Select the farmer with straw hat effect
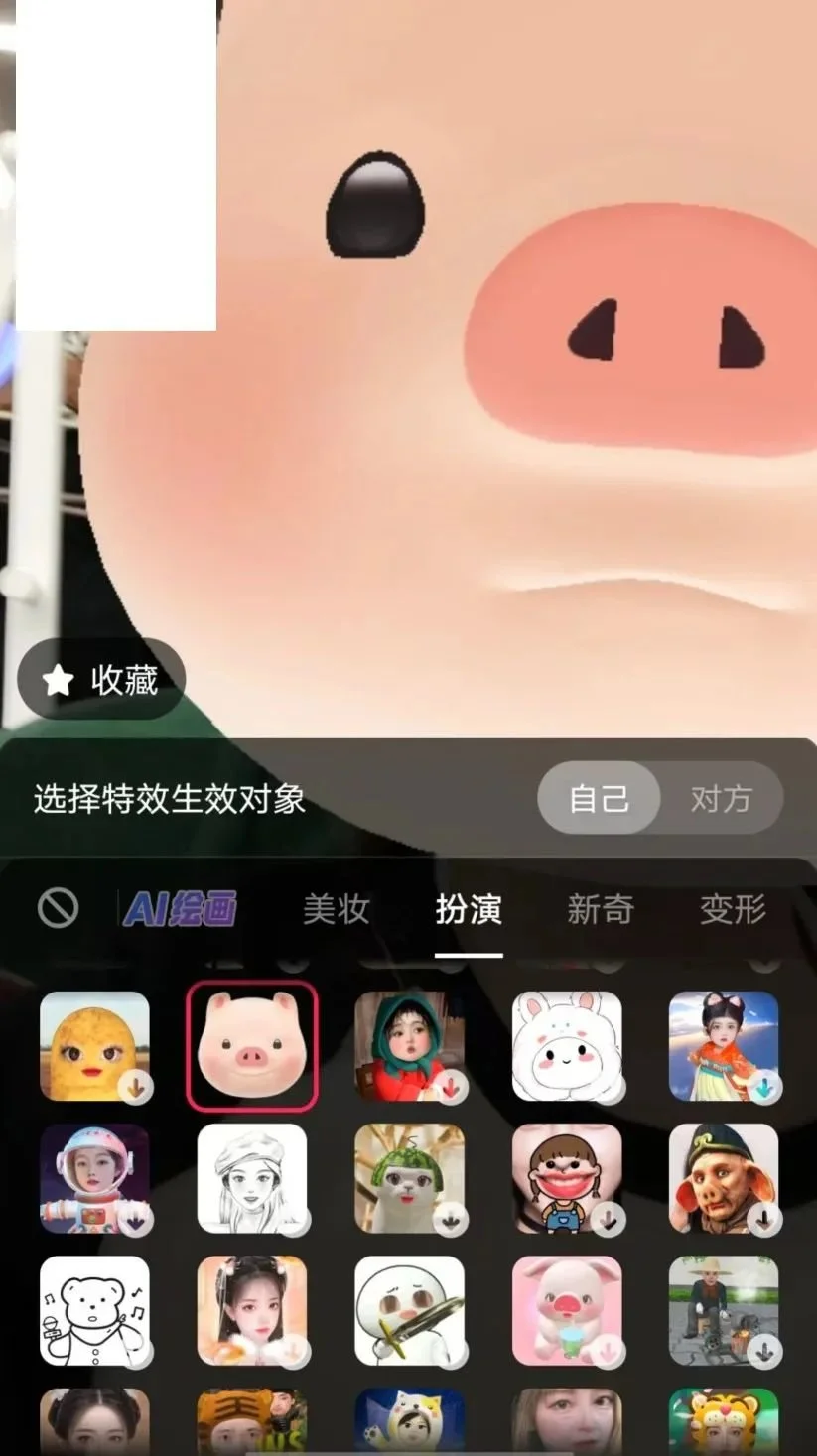 724,1310
